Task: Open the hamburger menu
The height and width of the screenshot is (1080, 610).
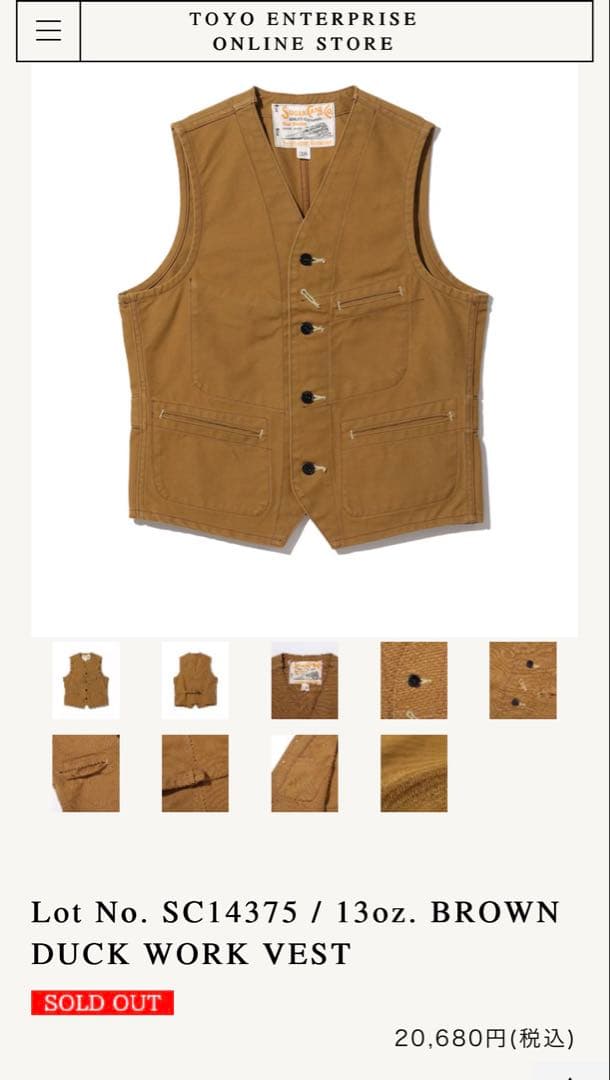Action: [x=48, y=31]
